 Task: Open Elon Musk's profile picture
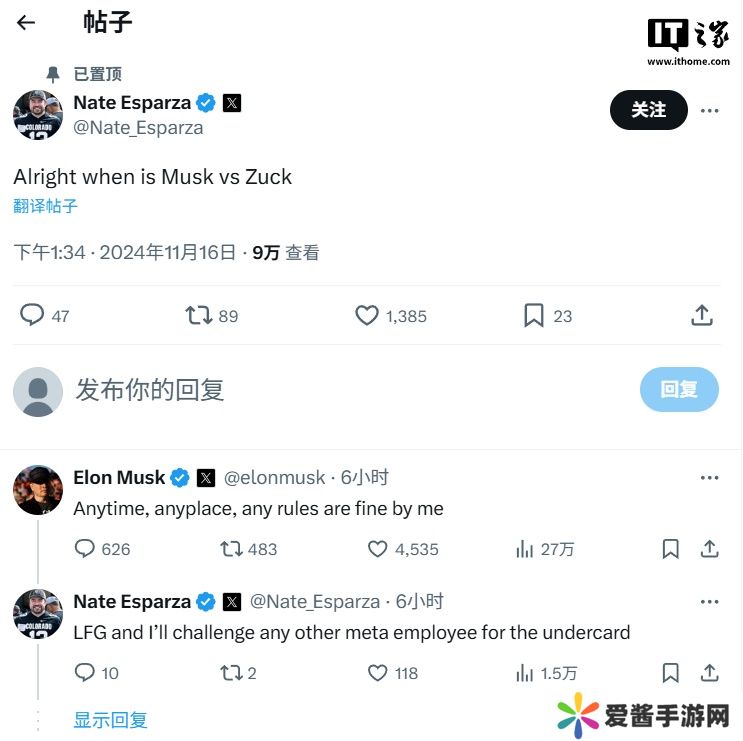point(38,490)
